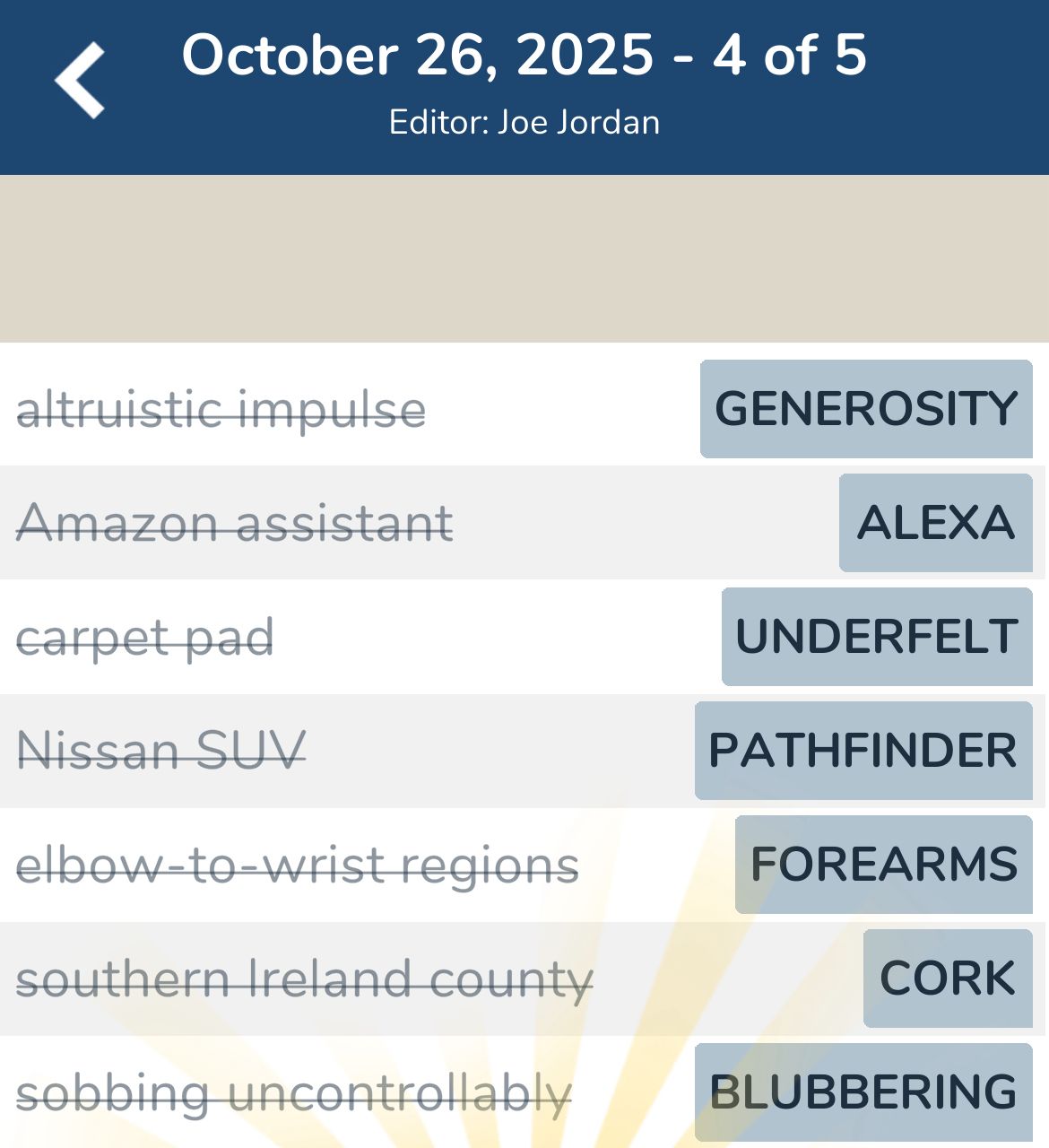Select the ALEXA answer chip
The image size is (1049, 1148).
[x=935, y=523]
